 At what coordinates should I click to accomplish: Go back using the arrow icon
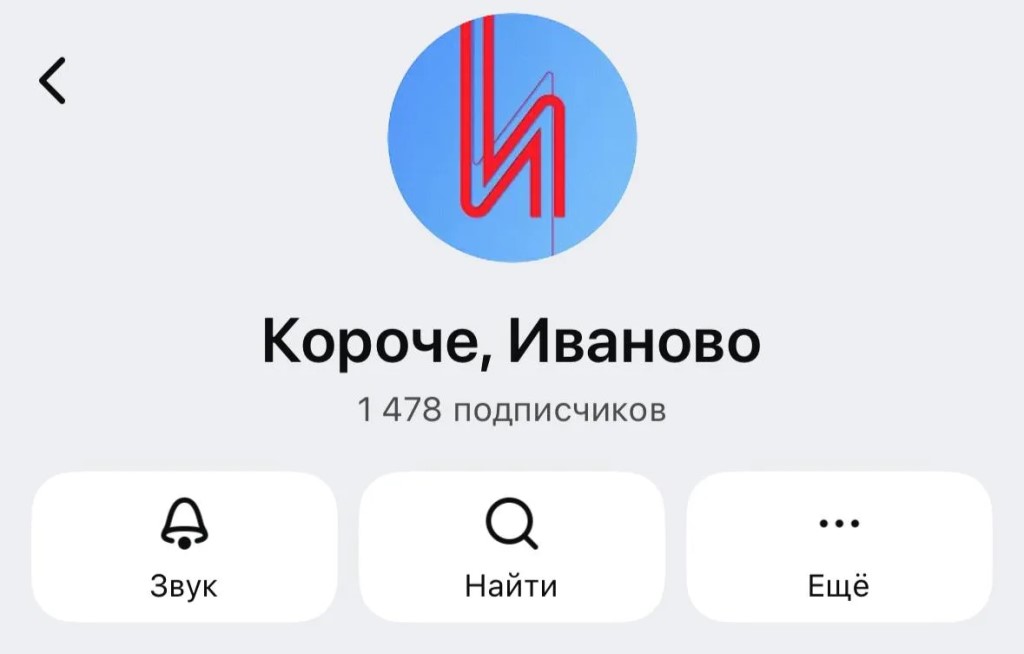pyautogui.click(x=52, y=81)
